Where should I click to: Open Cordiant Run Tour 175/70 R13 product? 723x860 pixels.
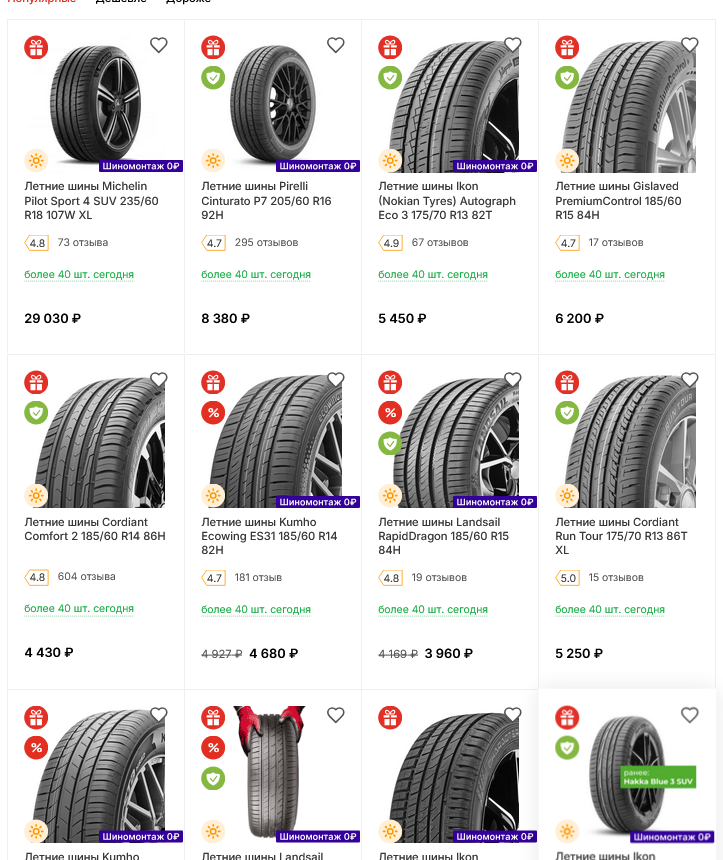point(621,536)
